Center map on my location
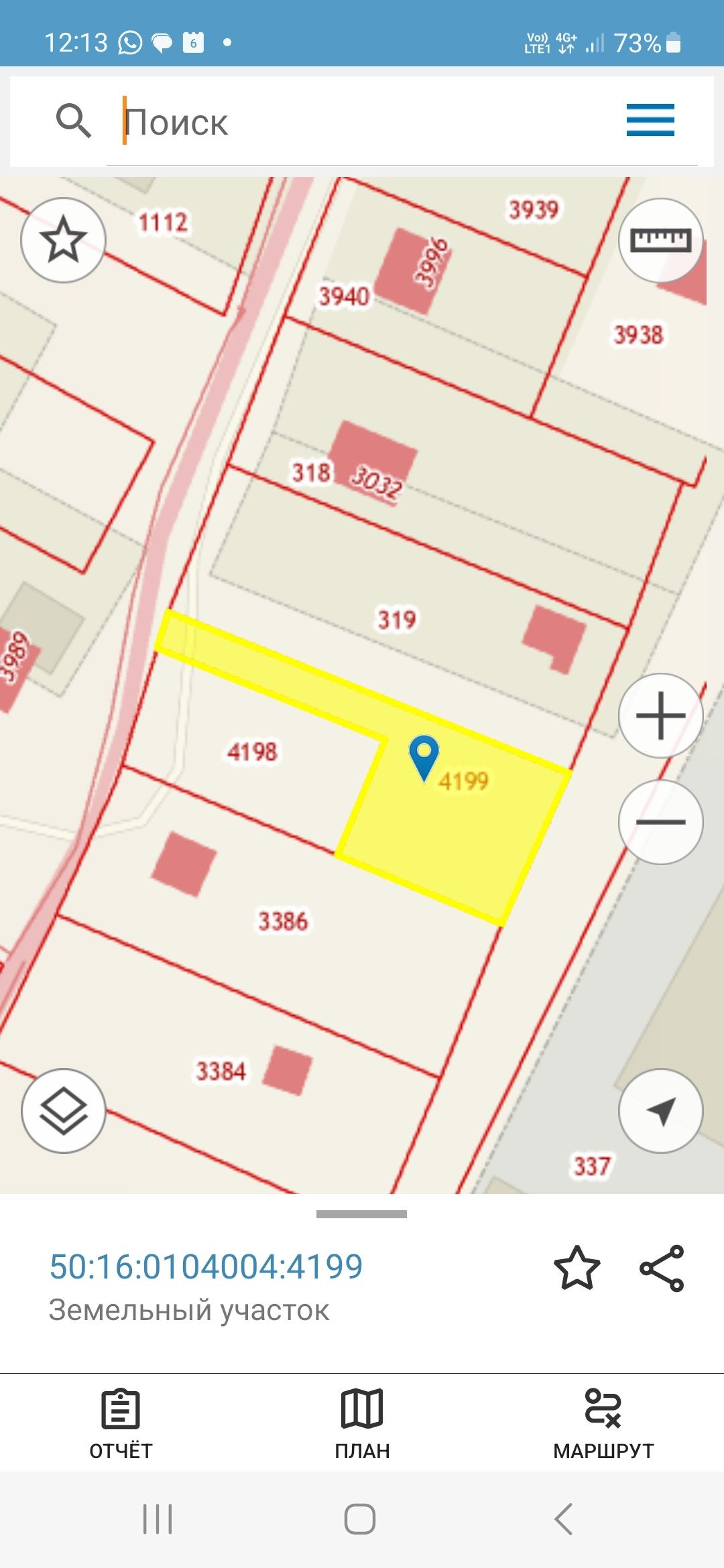 tap(660, 1110)
